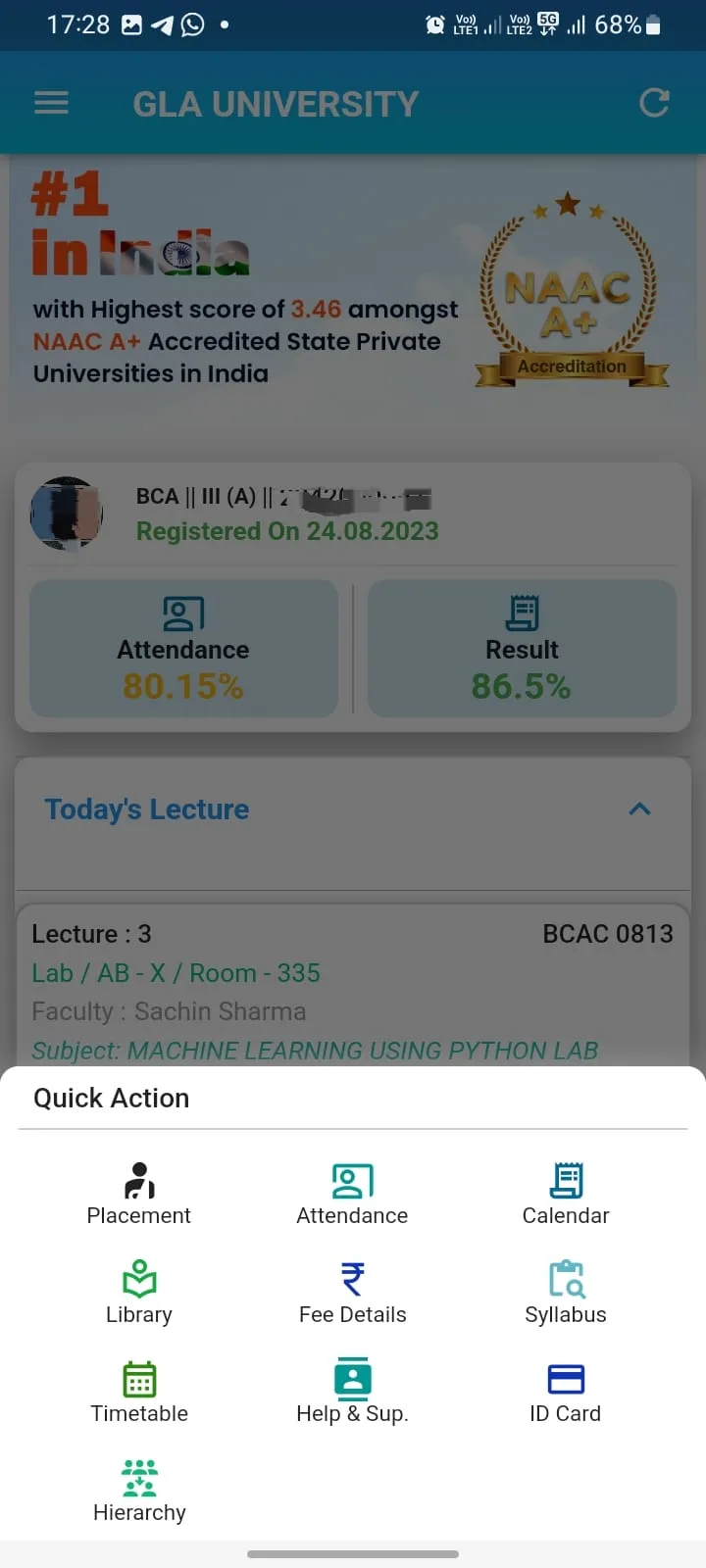Open the Hierarchy shortcut
The height and width of the screenshot is (1568, 706).
coord(139,1491)
